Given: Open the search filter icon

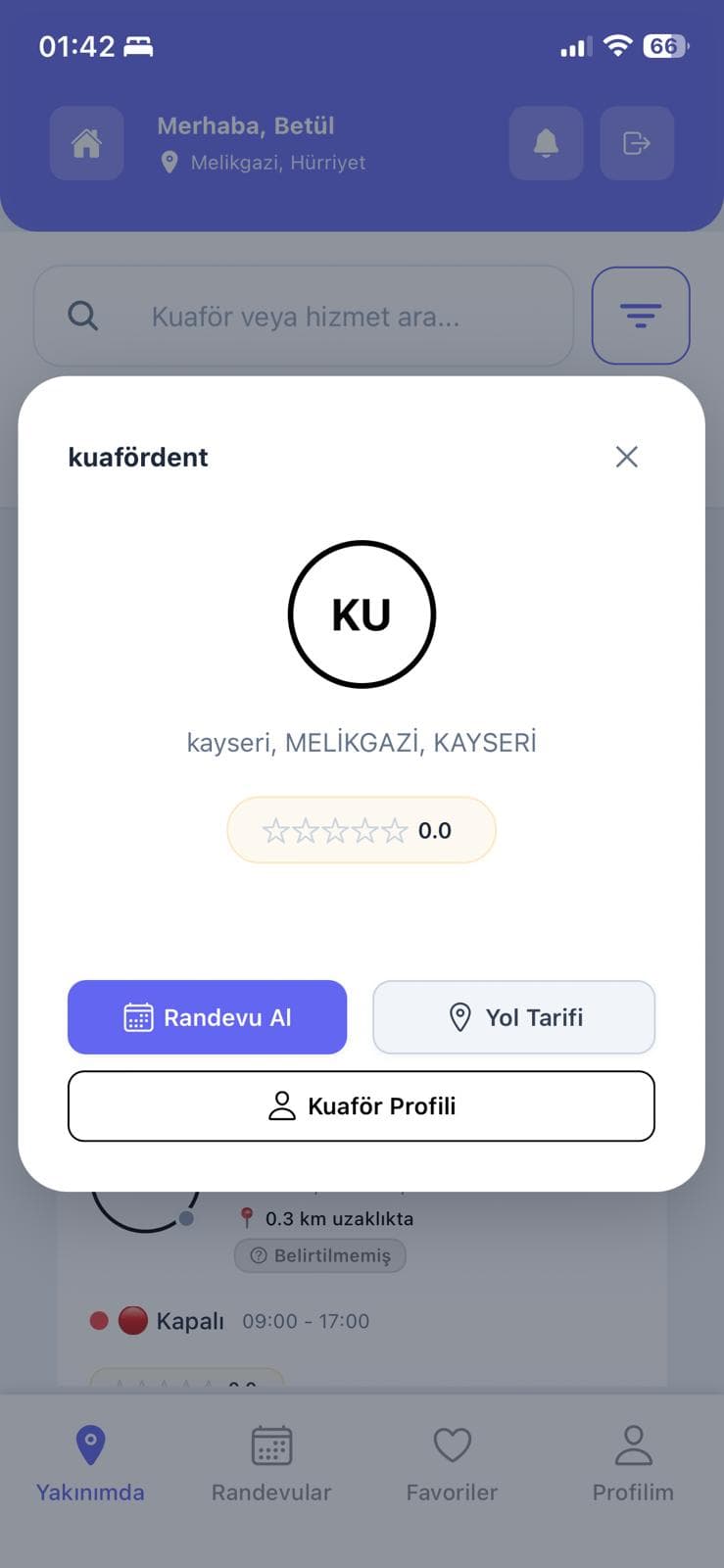Looking at the screenshot, I should 641,316.
